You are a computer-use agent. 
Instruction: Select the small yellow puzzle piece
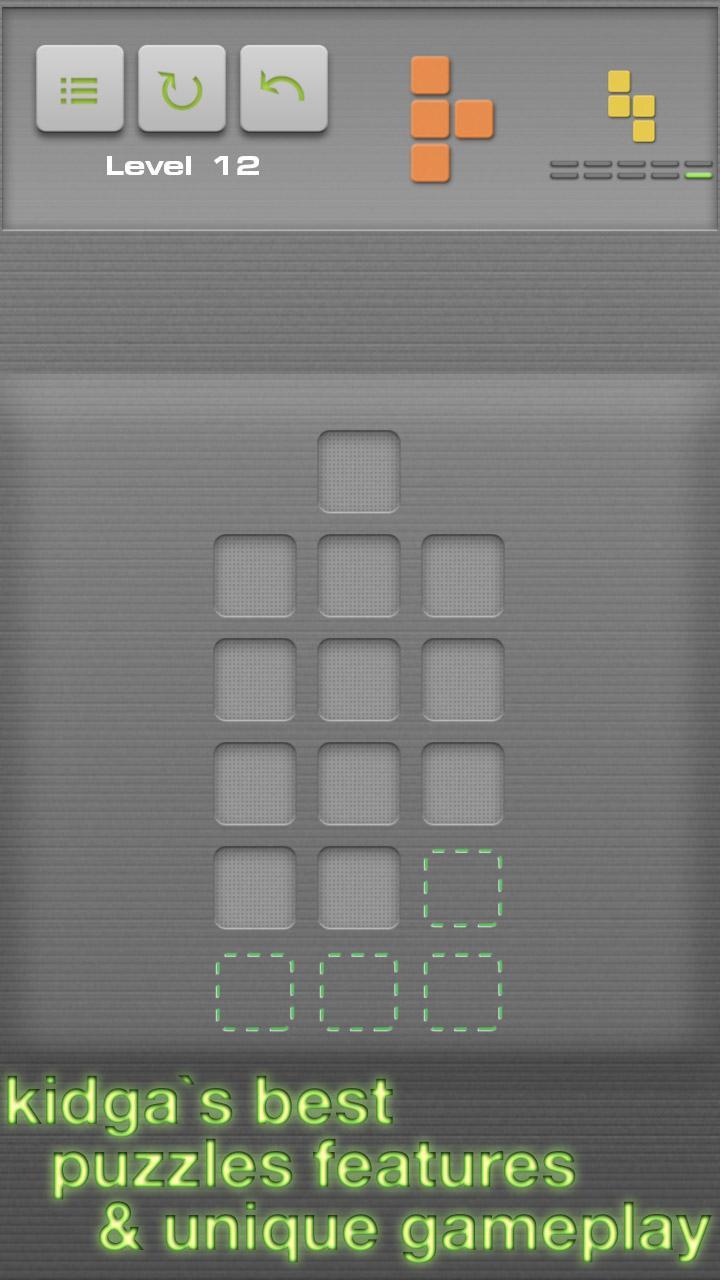[632, 106]
